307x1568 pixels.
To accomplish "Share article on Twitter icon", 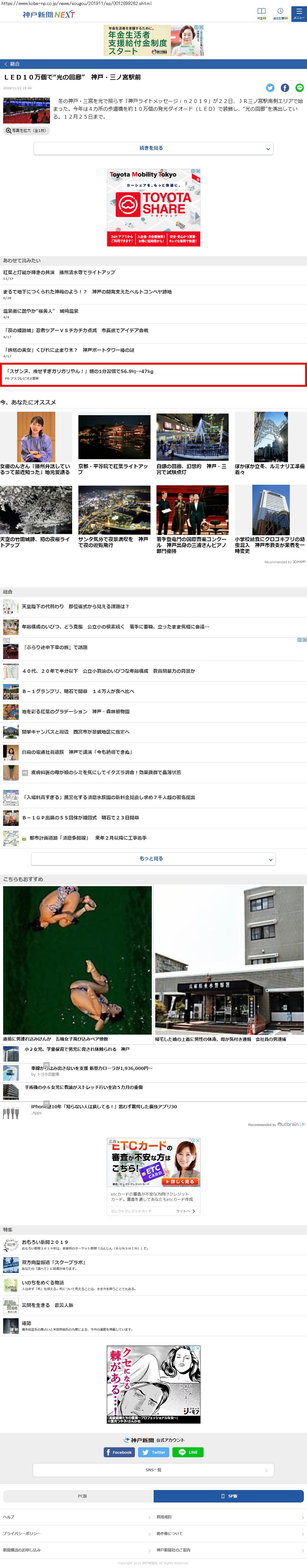I will point(270,88).
